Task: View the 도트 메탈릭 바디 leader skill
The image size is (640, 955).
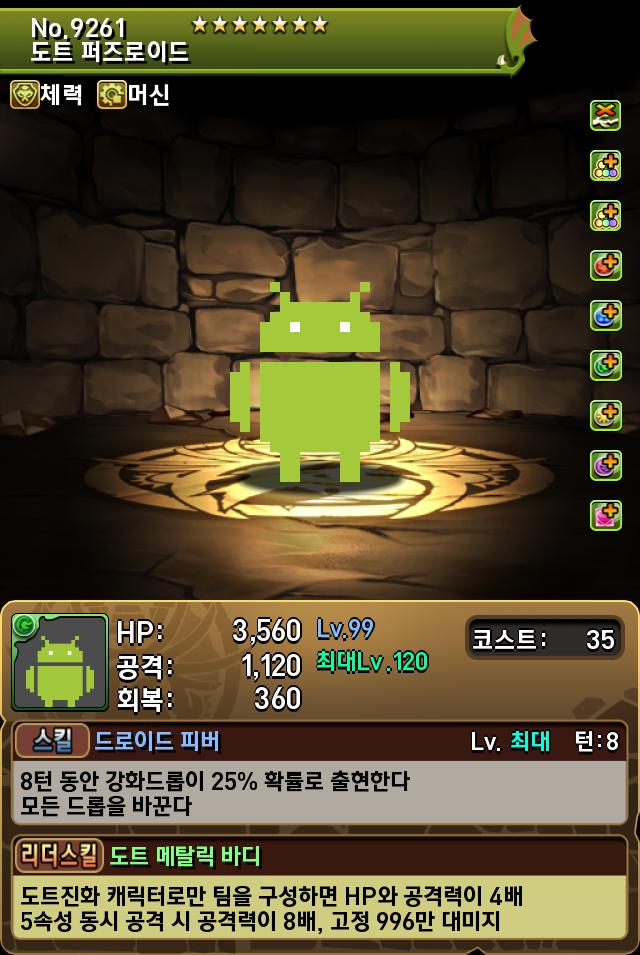Action: [184, 856]
